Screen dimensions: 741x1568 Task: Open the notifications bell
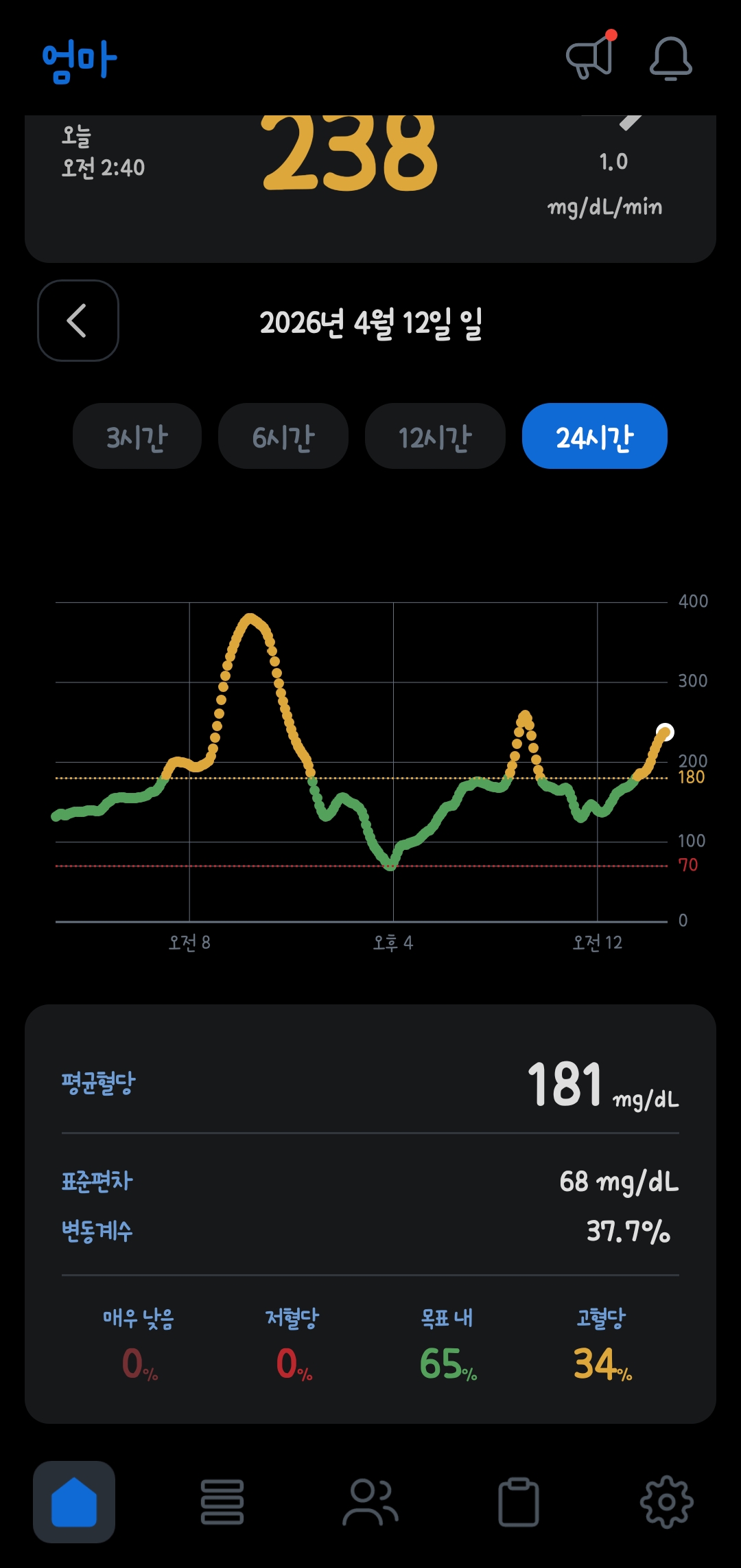pyautogui.click(x=670, y=59)
